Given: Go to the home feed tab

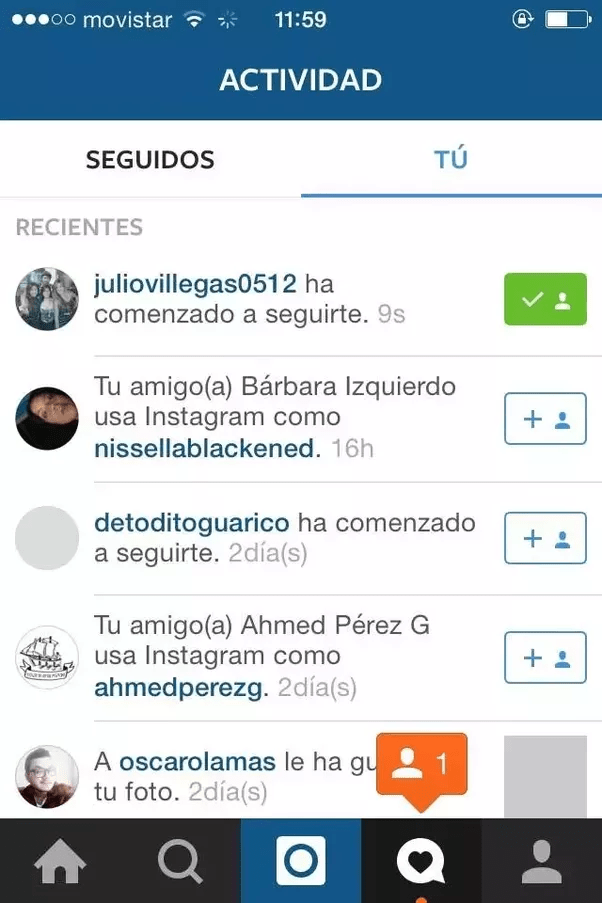Looking at the screenshot, I should [60, 862].
